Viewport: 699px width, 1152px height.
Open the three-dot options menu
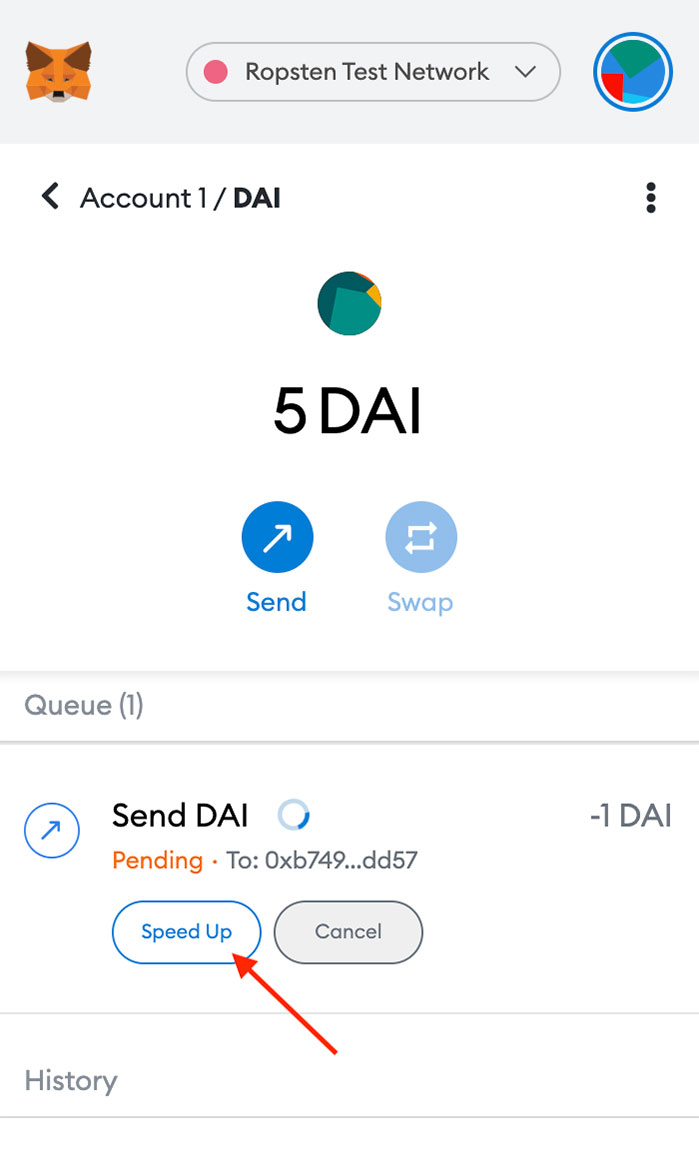pos(650,198)
